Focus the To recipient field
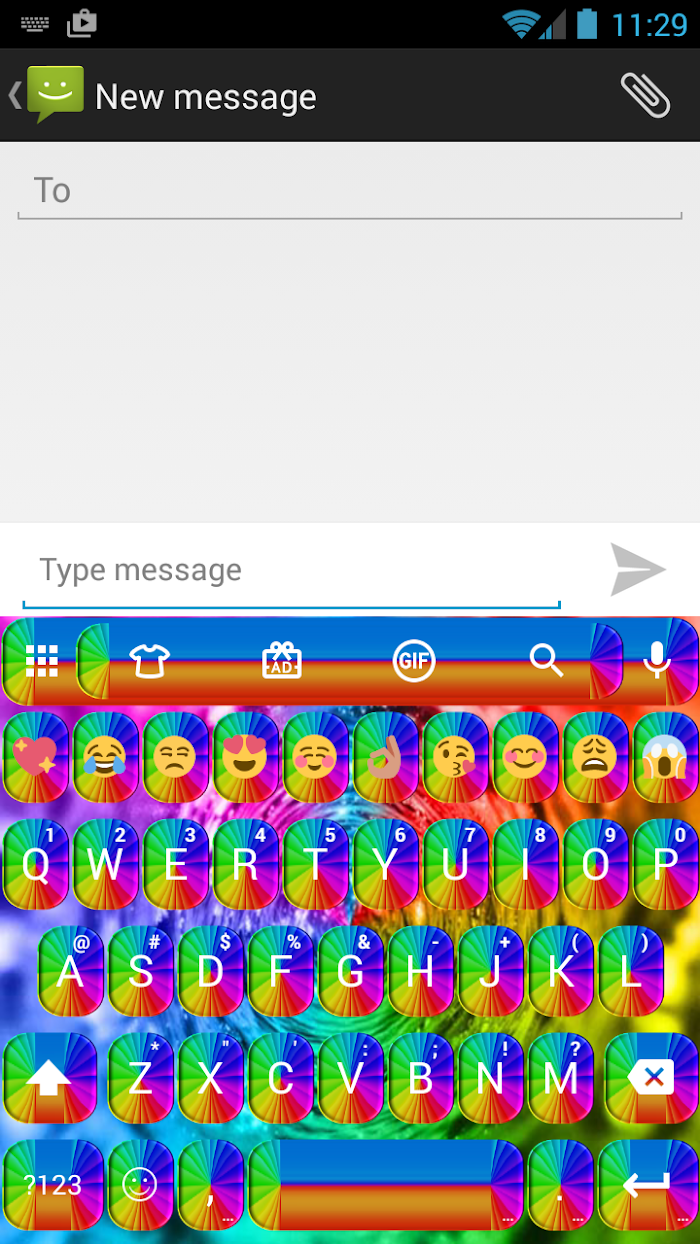The image size is (700, 1244). point(350,190)
